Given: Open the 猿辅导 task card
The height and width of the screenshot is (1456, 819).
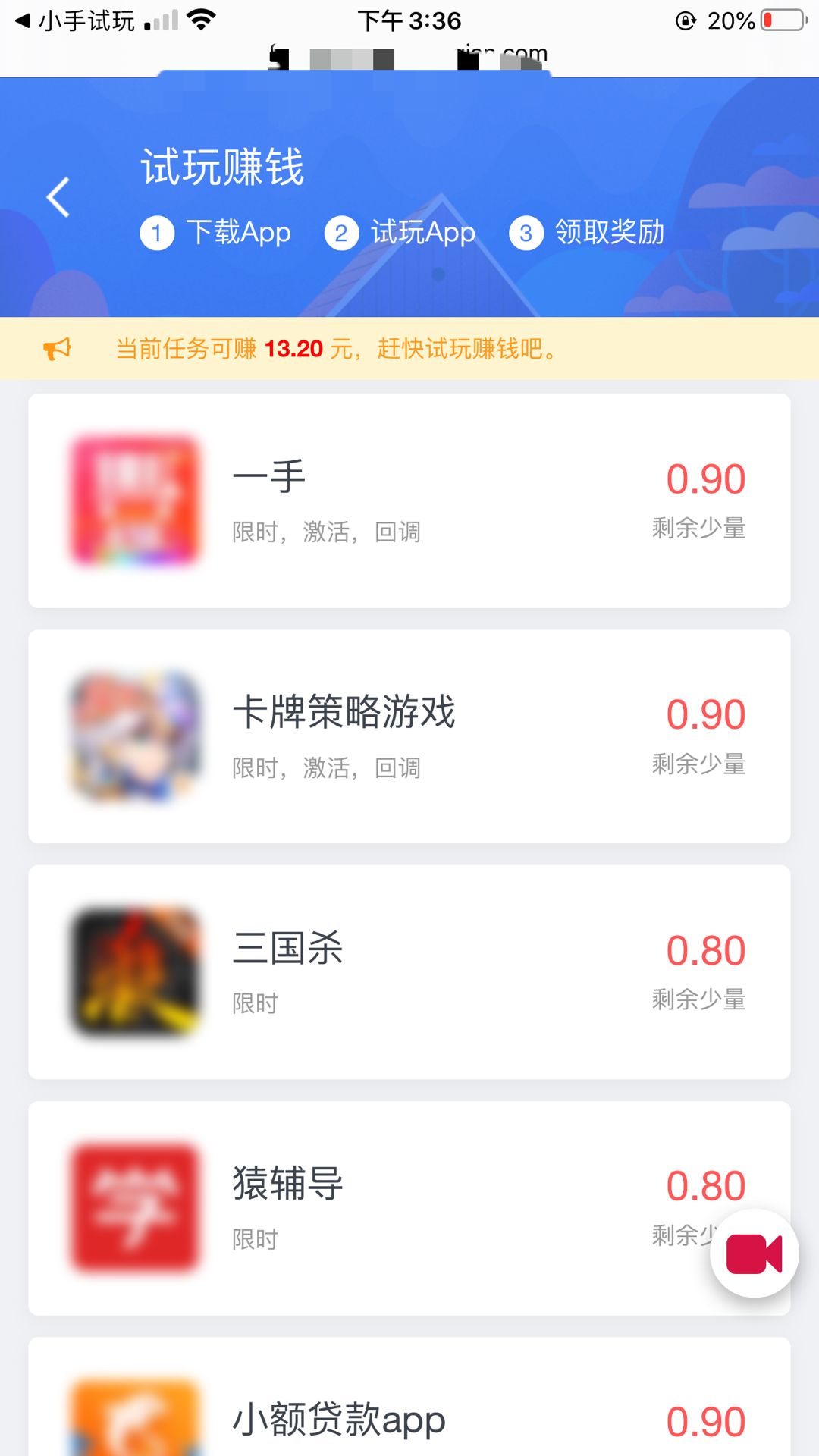Looking at the screenshot, I should (409, 1208).
